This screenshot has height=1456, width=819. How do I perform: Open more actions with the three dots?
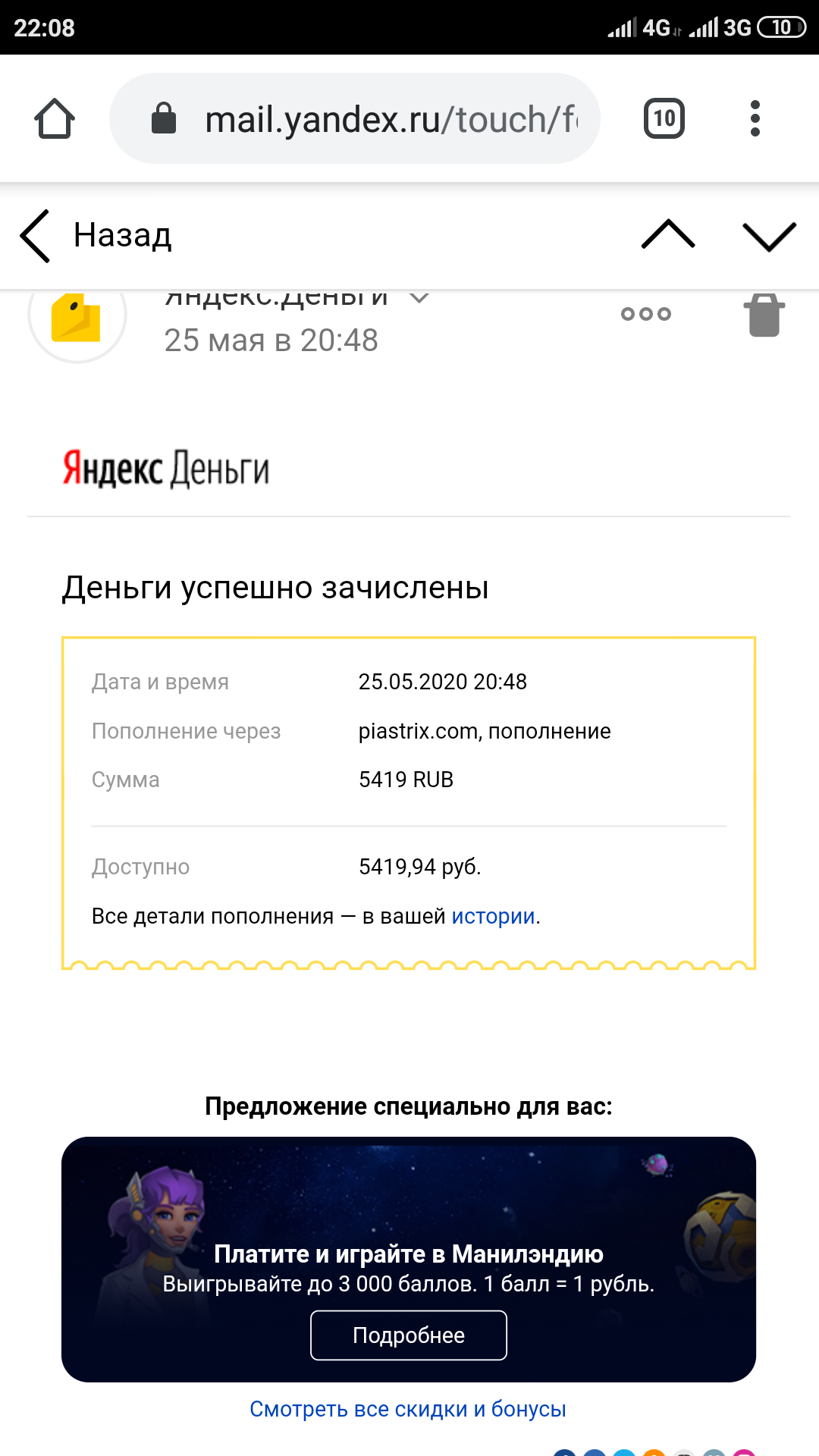tap(646, 314)
